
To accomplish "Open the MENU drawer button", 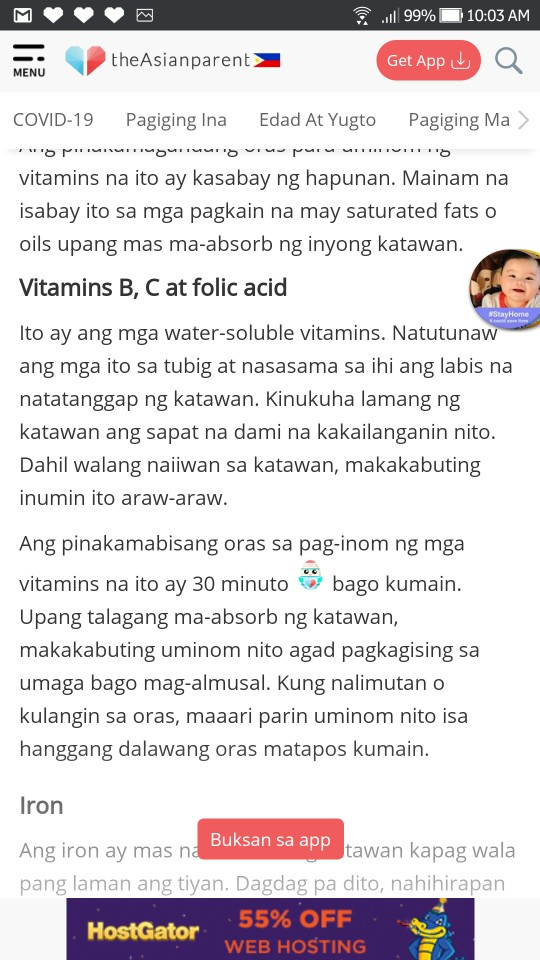I will [x=29, y=61].
